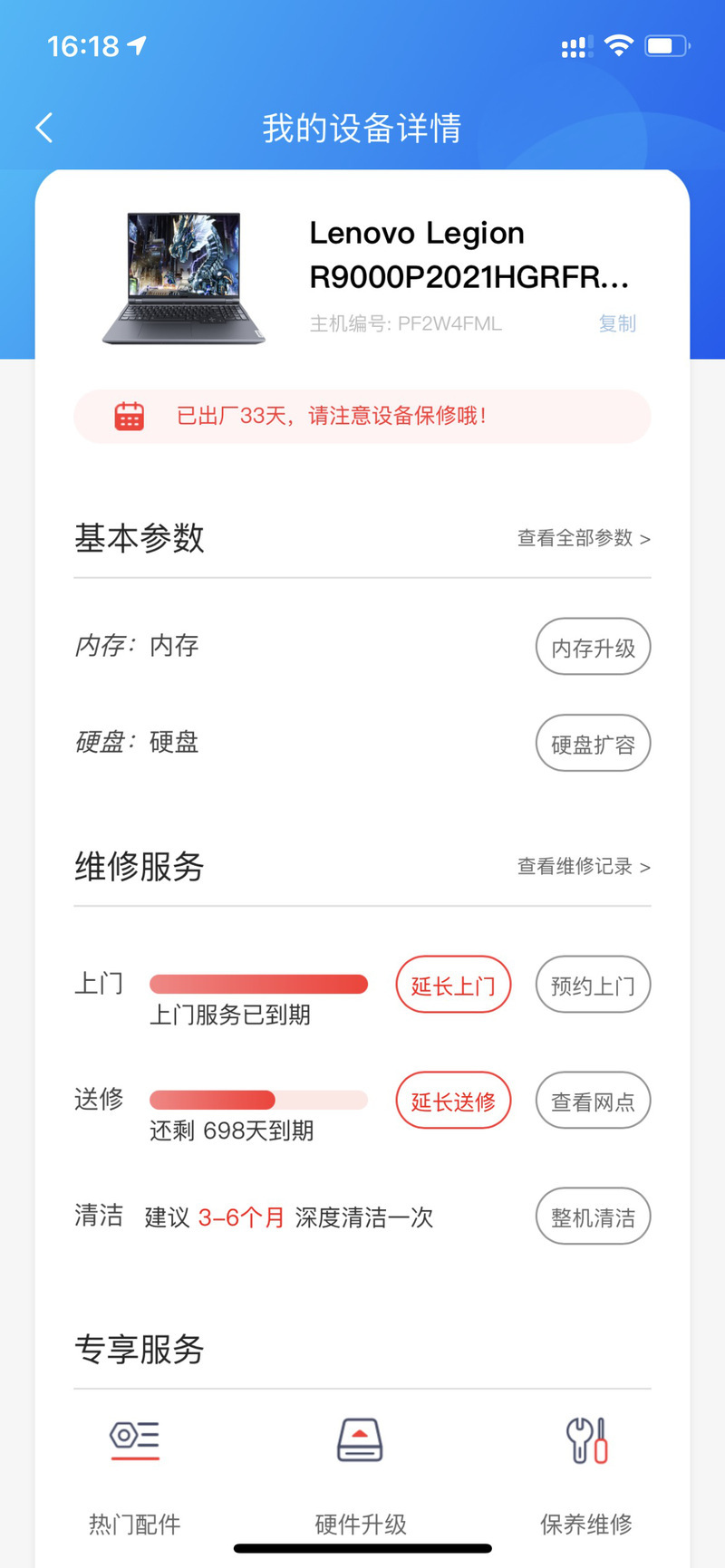
Task: Open 查看维修记录 repair history
Action: tap(584, 867)
